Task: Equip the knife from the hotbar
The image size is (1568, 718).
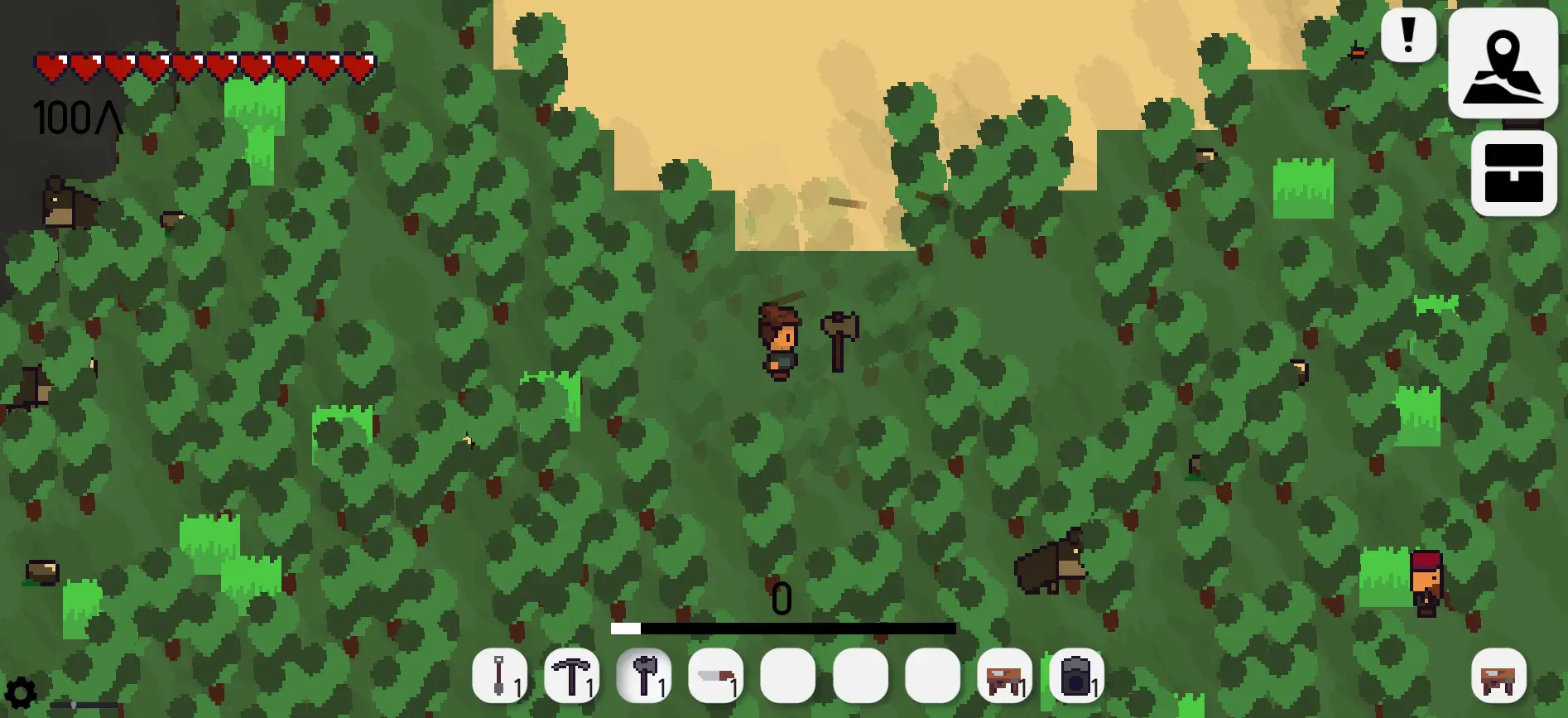Action: point(715,676)
